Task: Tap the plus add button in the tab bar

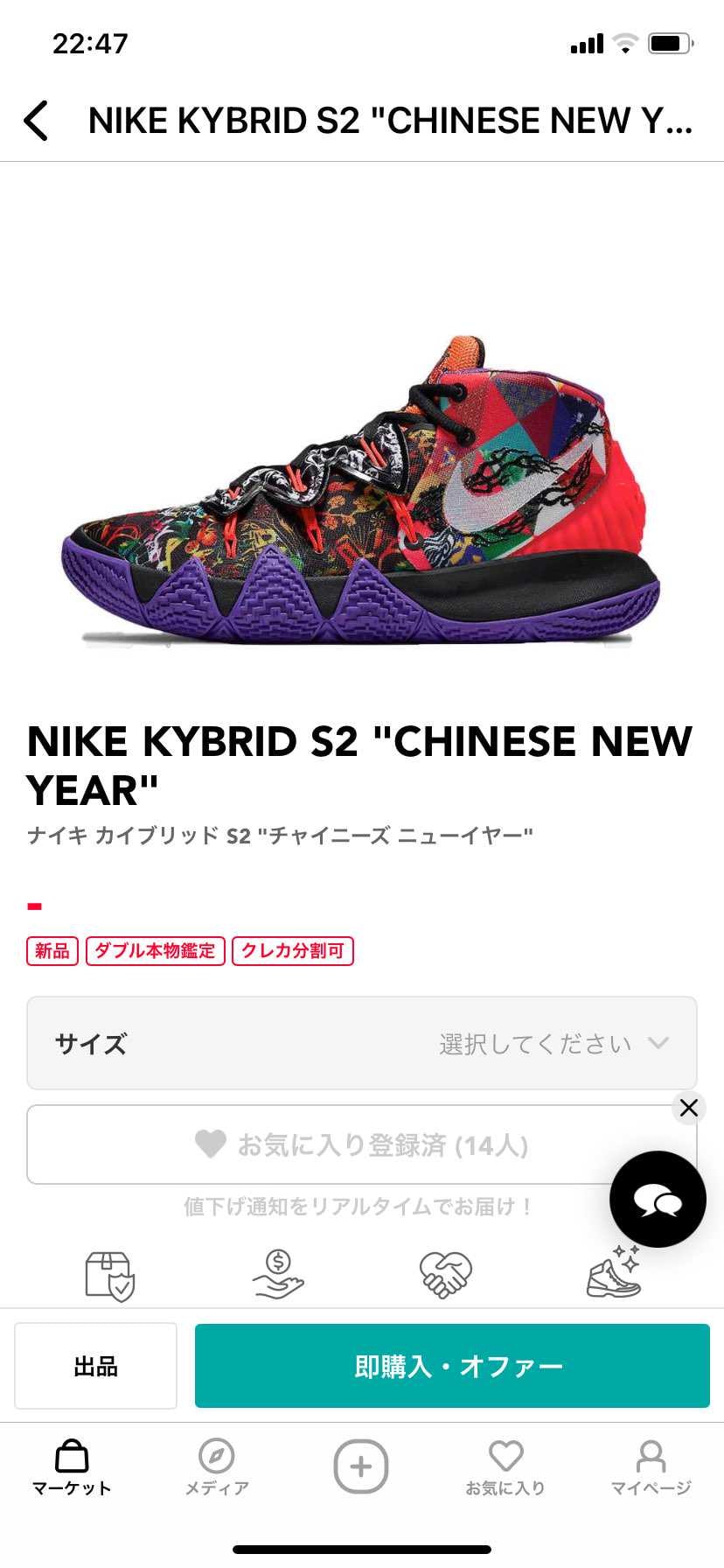Action: pyautogui.click(x=361, y=1466)
